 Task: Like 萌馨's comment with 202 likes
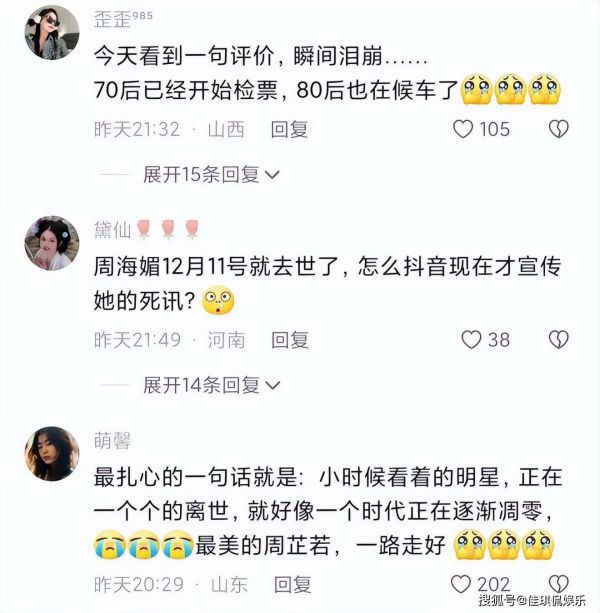pos(461,584)
